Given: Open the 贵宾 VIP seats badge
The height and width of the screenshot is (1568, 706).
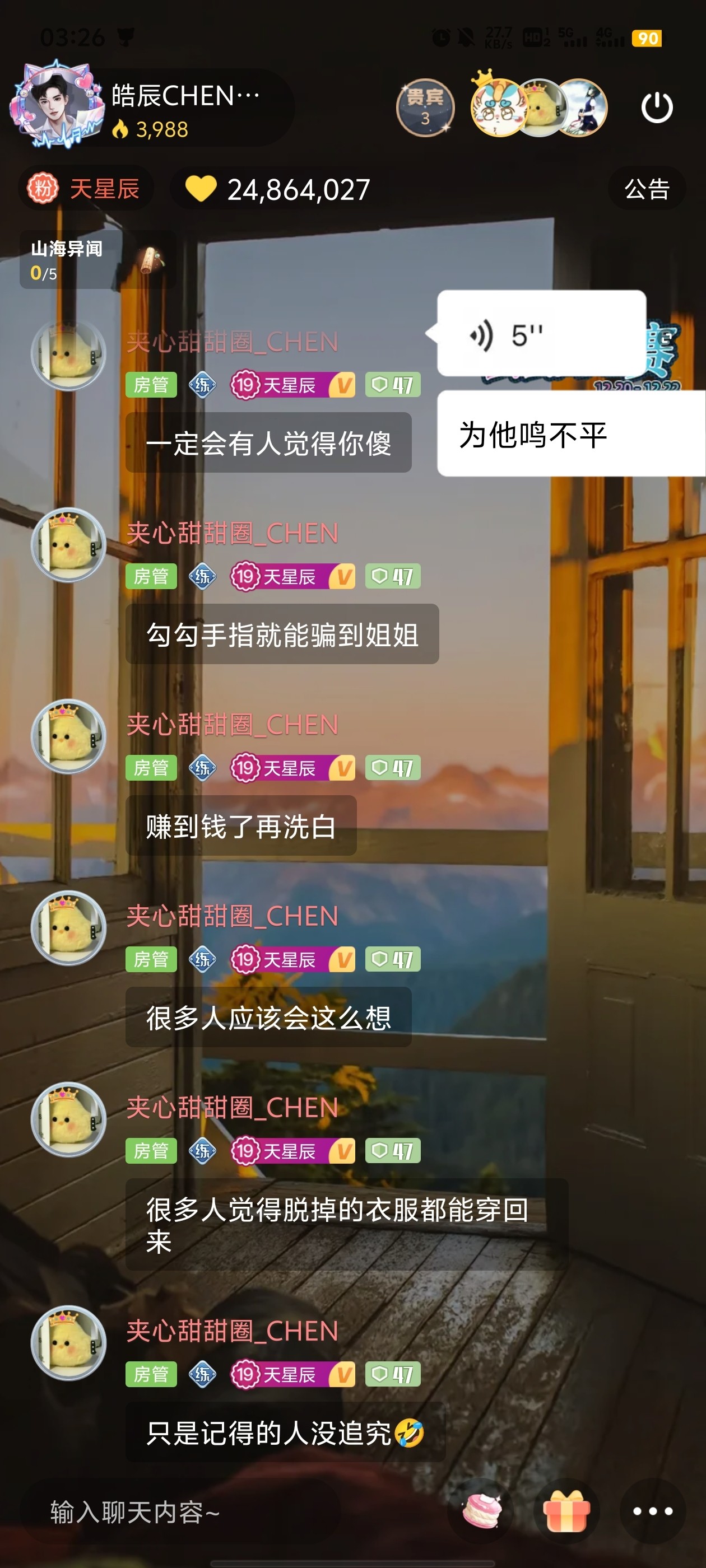Looking at the screenshot, I should click(x=425, y=108).
